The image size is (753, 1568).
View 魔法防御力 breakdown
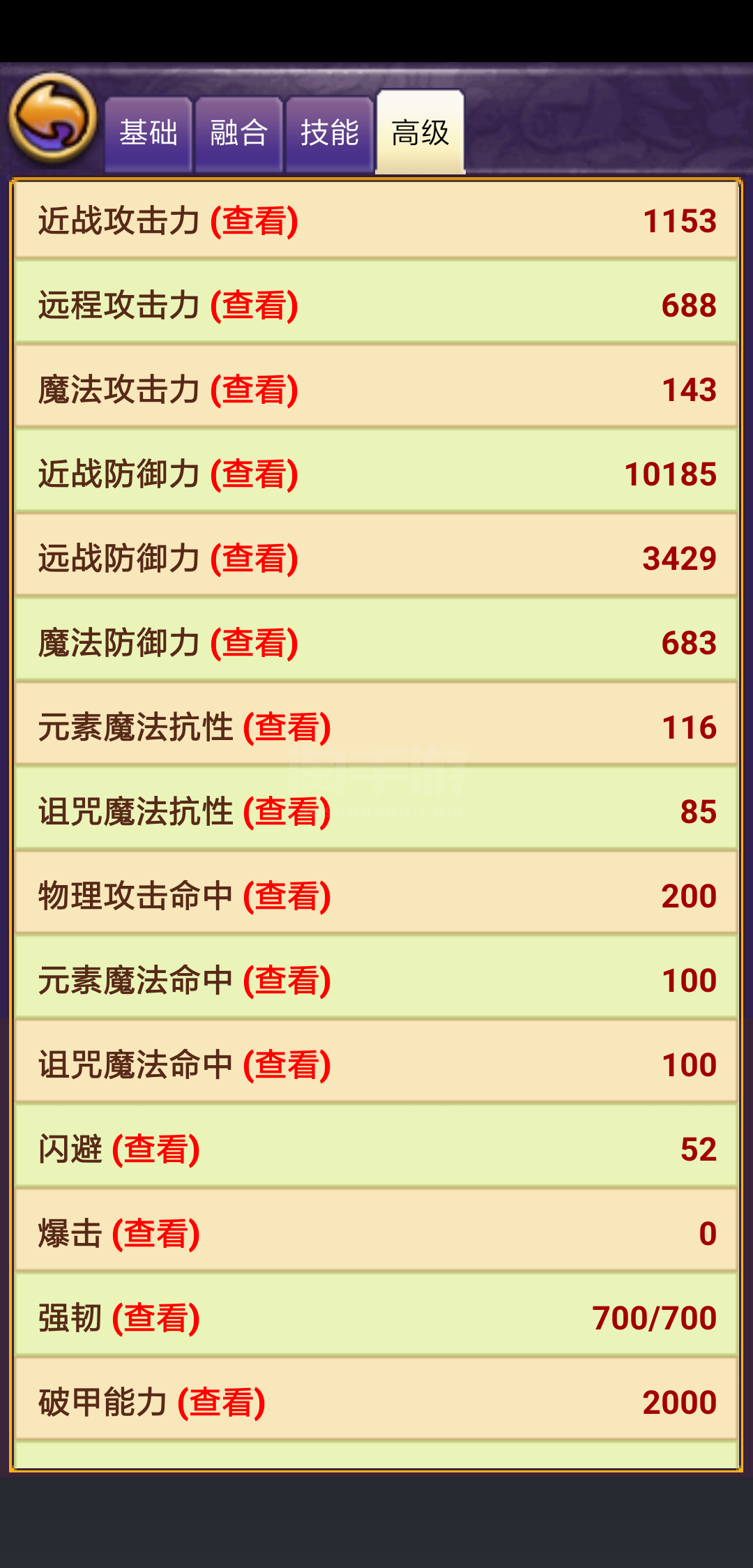pos(254,643)
